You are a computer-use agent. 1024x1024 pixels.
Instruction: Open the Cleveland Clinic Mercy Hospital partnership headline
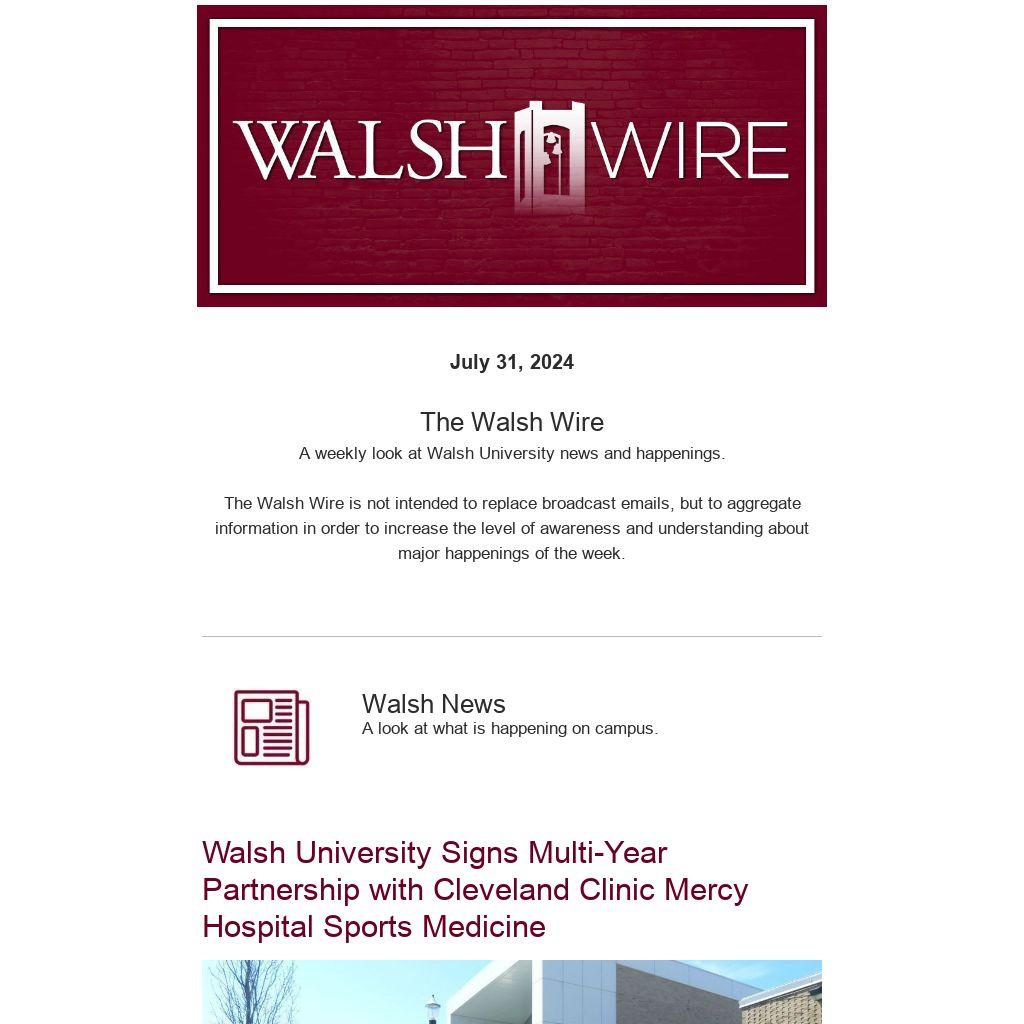(x=475, y=889)
